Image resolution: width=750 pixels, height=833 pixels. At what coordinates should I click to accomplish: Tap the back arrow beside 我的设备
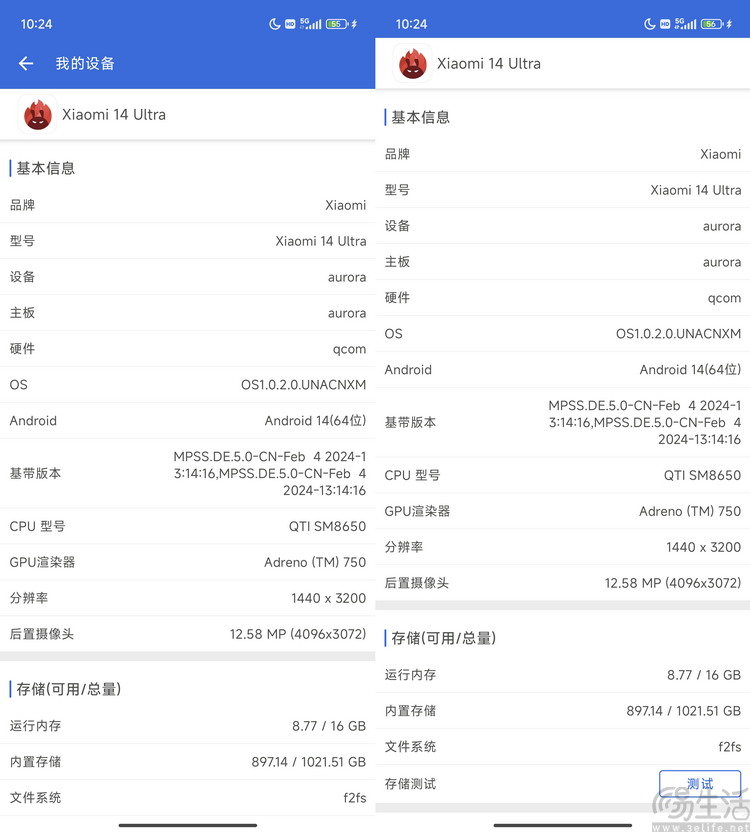[25, 63]
